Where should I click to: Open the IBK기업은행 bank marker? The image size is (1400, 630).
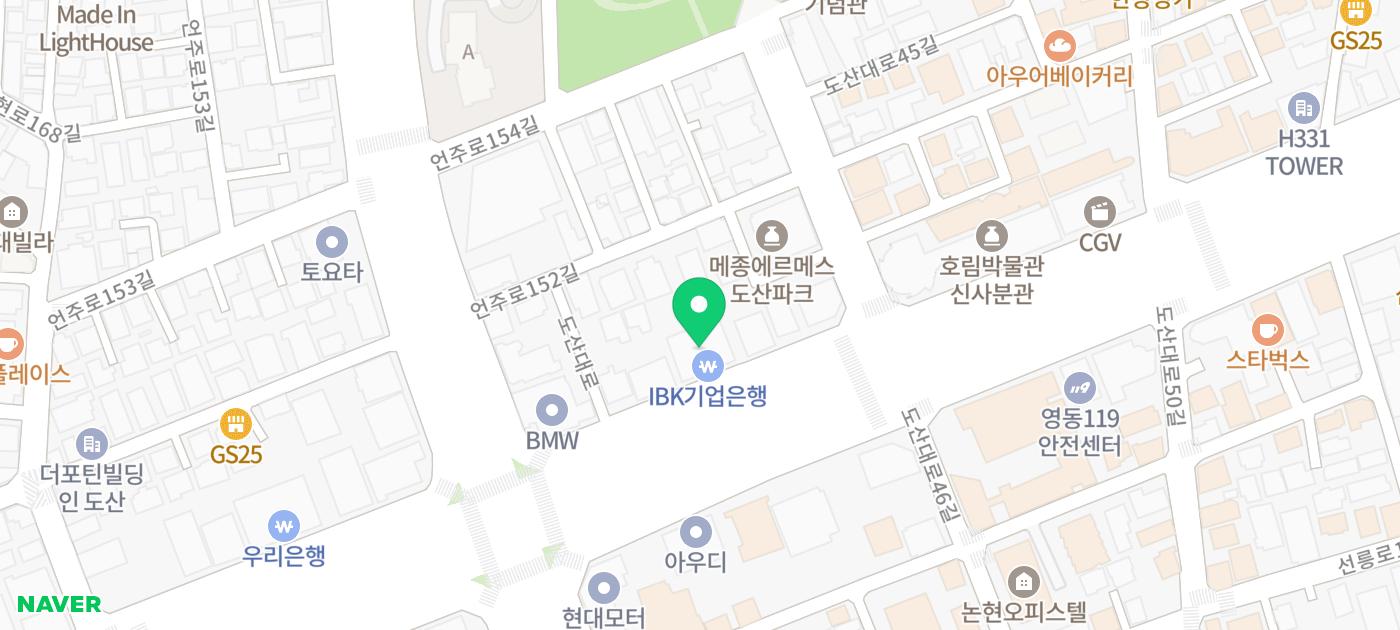pyautogui.click(x=708, y=365)
